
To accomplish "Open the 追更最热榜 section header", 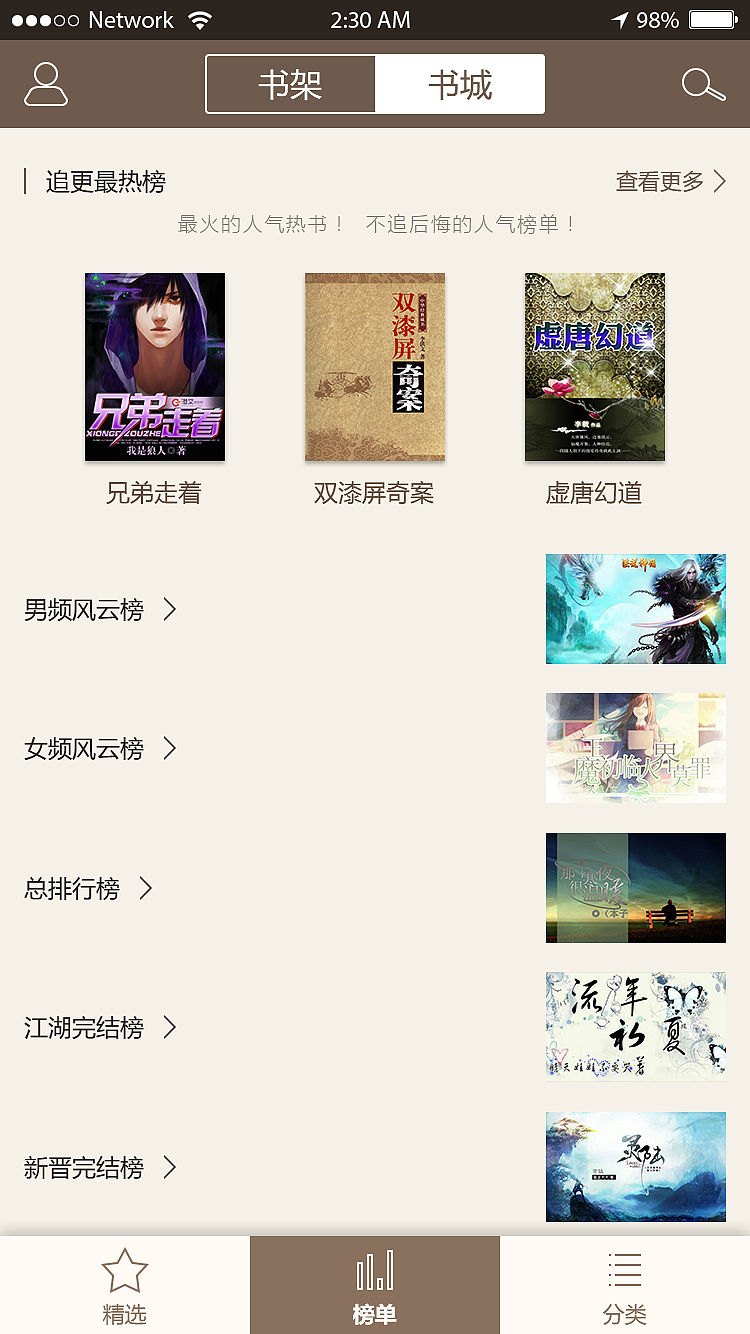I will 105,183.
